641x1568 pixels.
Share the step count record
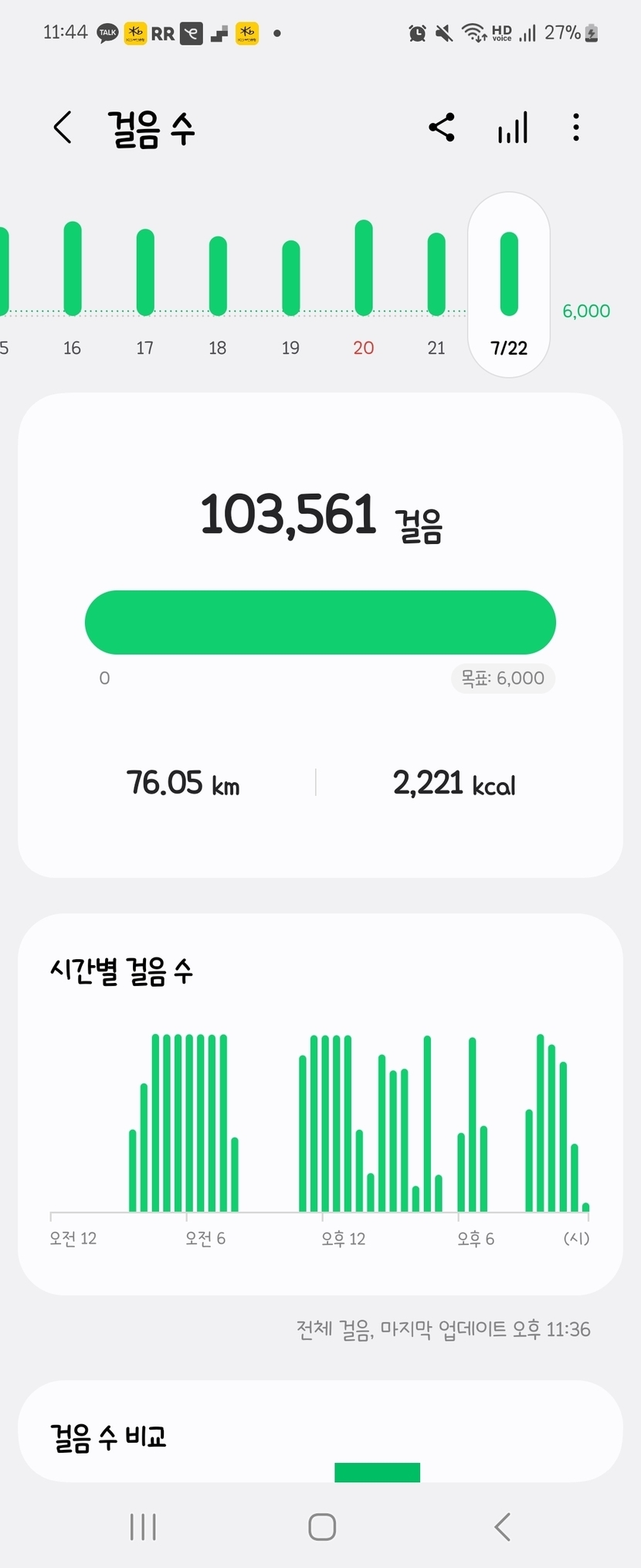click(x=442, y=128)
